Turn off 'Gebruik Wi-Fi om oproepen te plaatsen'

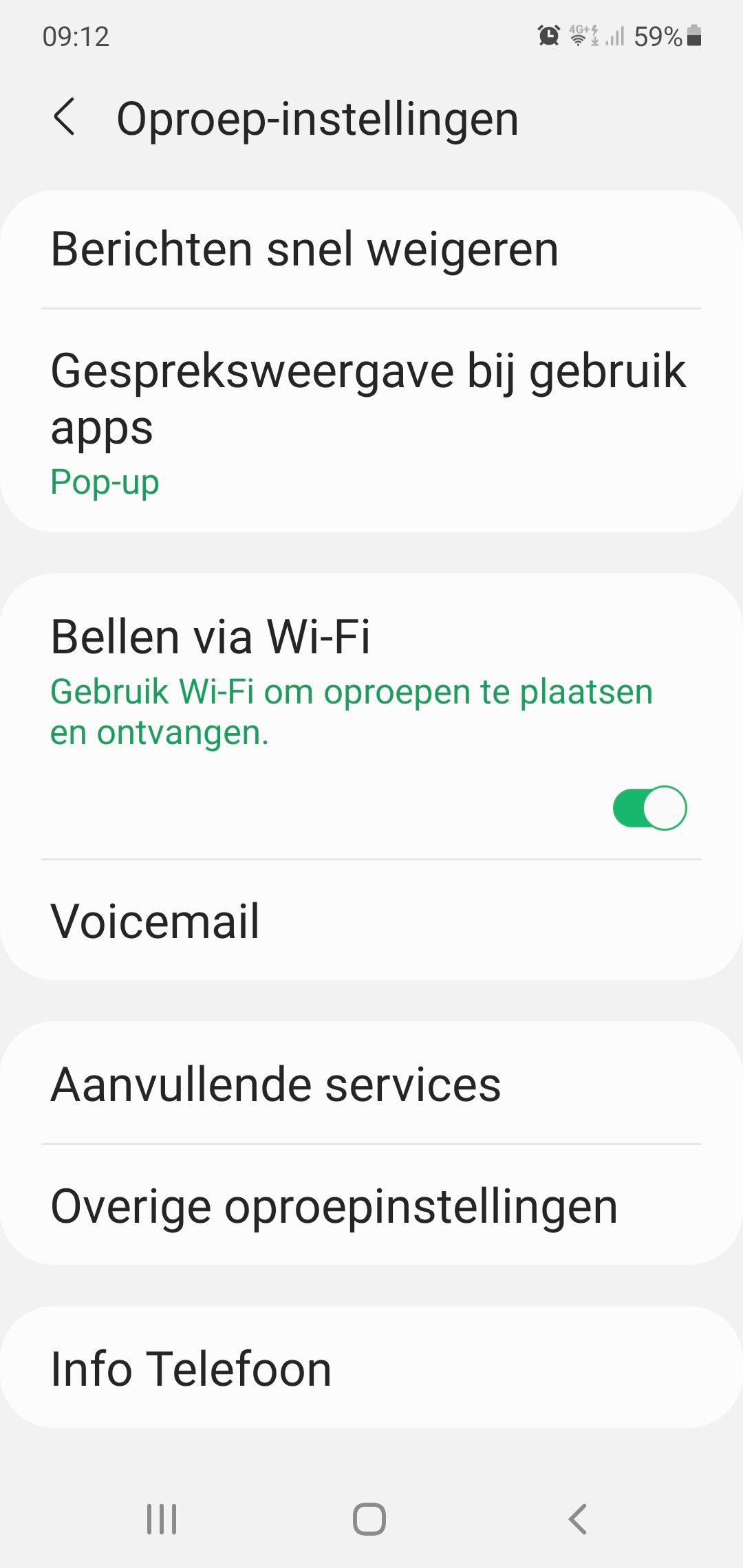tap(649, 809)
